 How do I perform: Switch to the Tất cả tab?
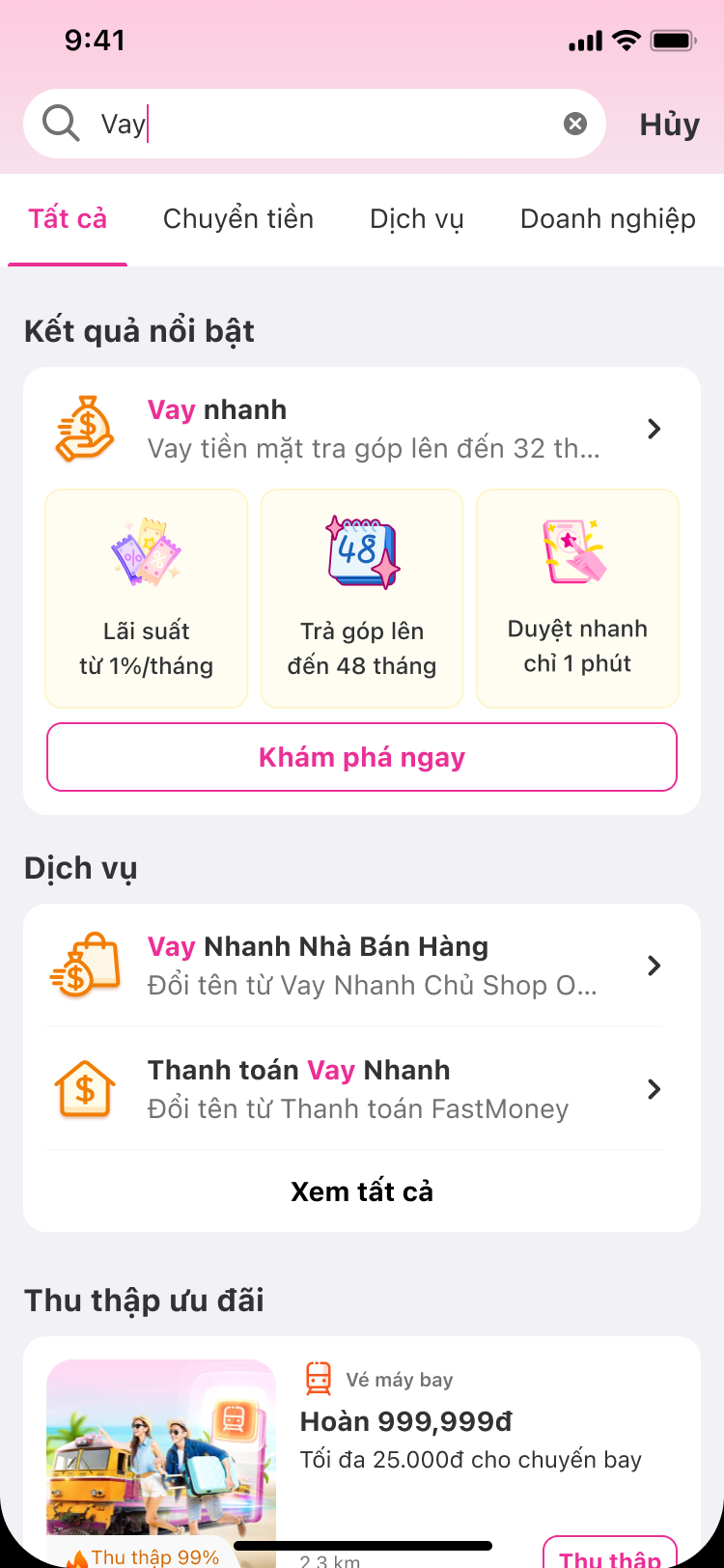[x=68, y=219]
